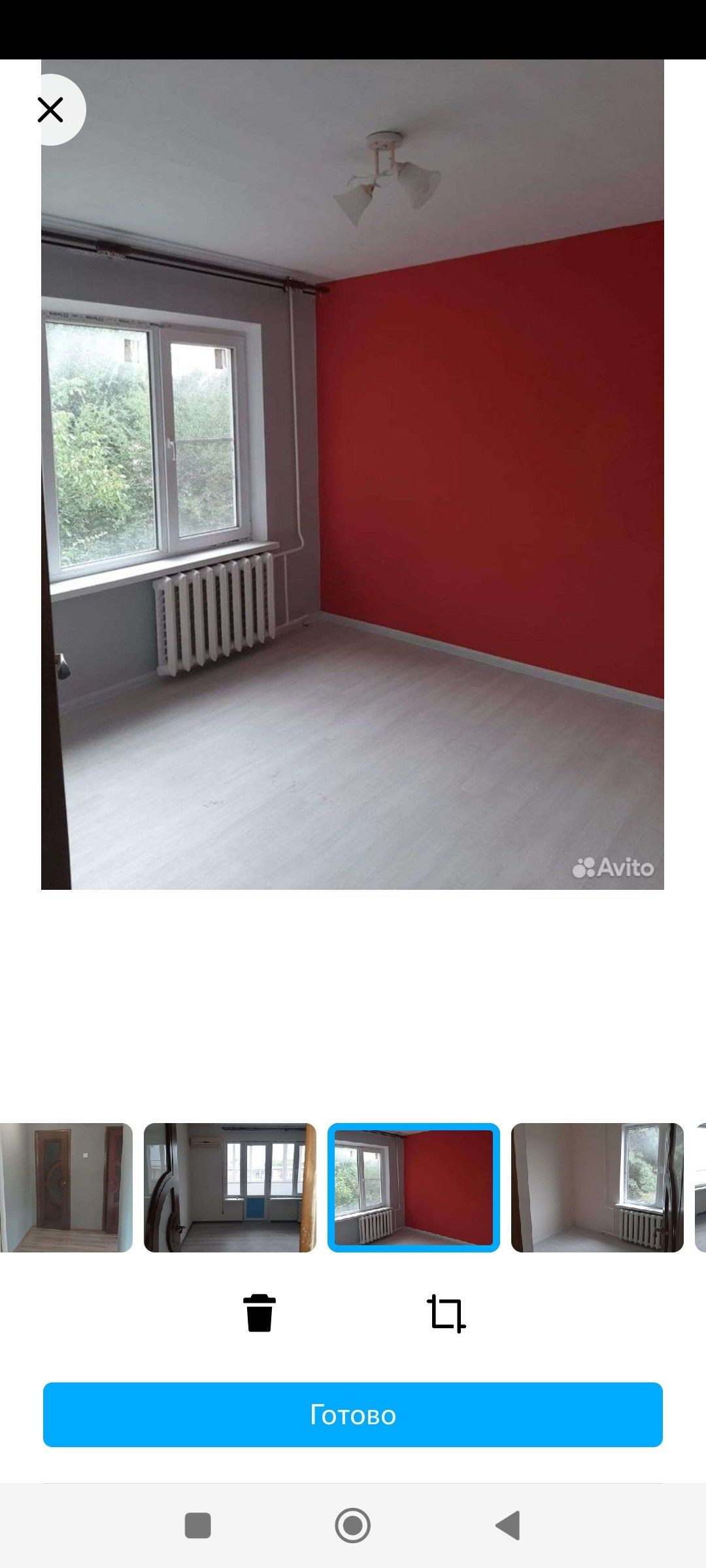This screenshot has width=706, height=1568.
Task: Delete the selected photo with the trash icon
Action: pos(260,1313)
